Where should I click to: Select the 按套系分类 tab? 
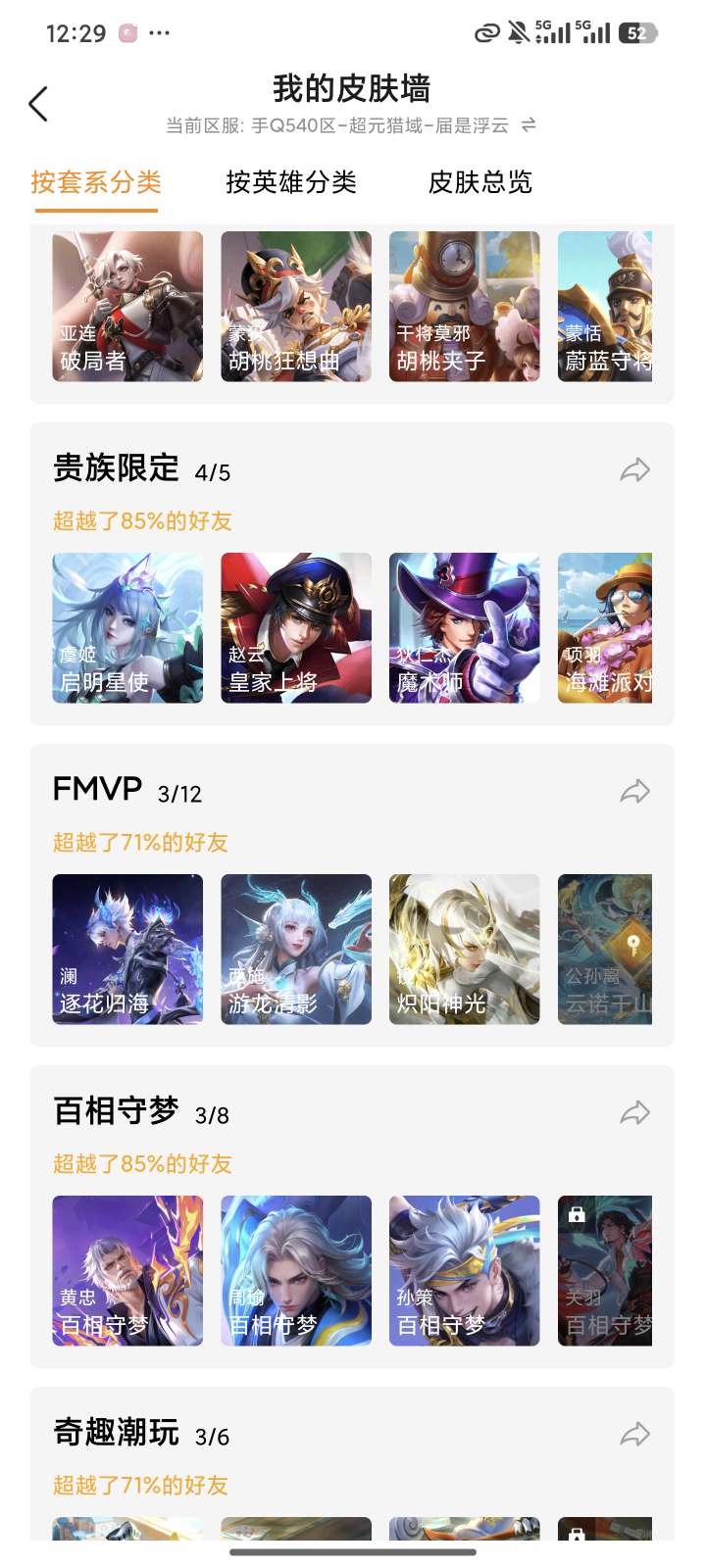(x=96, y=182)
